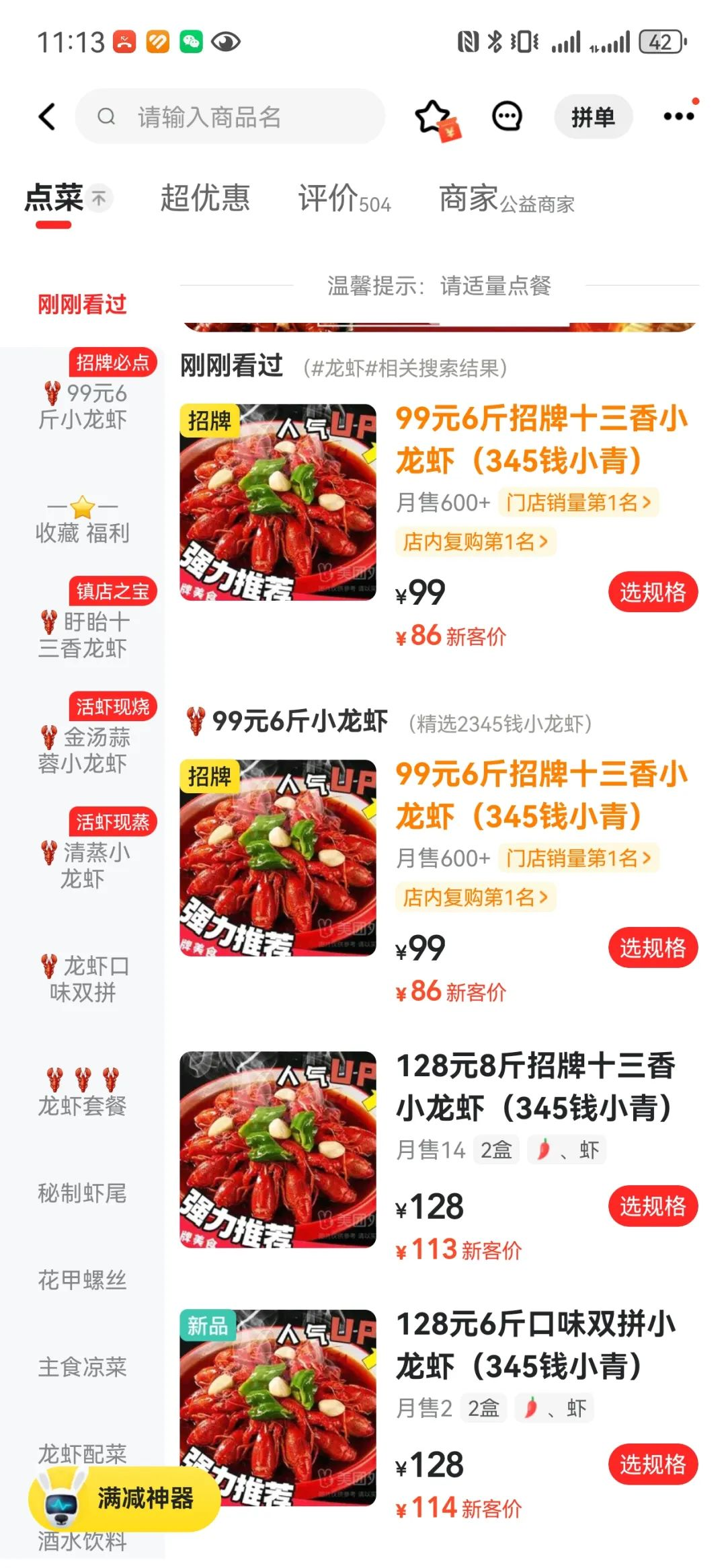Open the merchant chat bubble icon
This screenshot has width=726, height=1568.
pyautogui.click(x=506, y=117)
